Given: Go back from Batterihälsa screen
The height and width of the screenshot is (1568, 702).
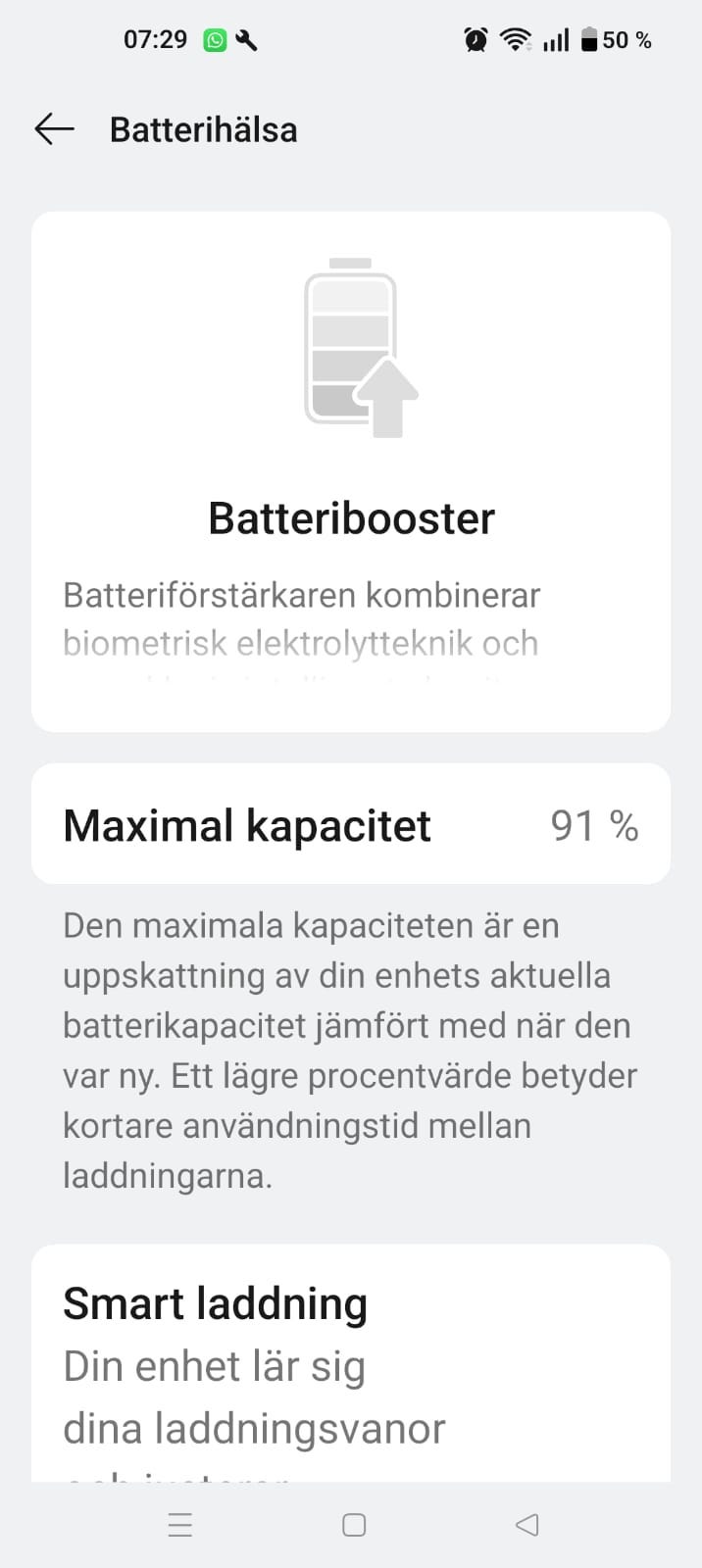Looking at the screenshot, I should [54, 129].
